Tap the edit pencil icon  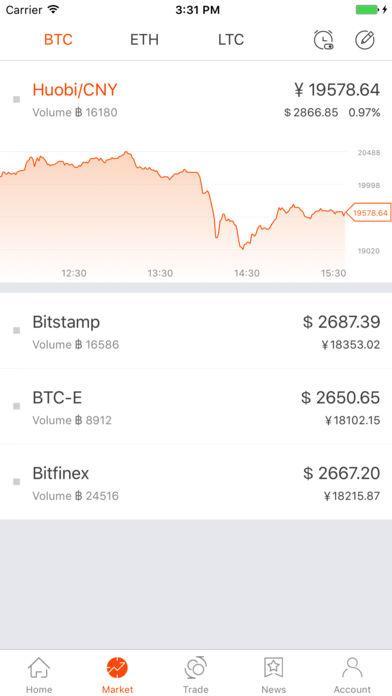[365, 40]
